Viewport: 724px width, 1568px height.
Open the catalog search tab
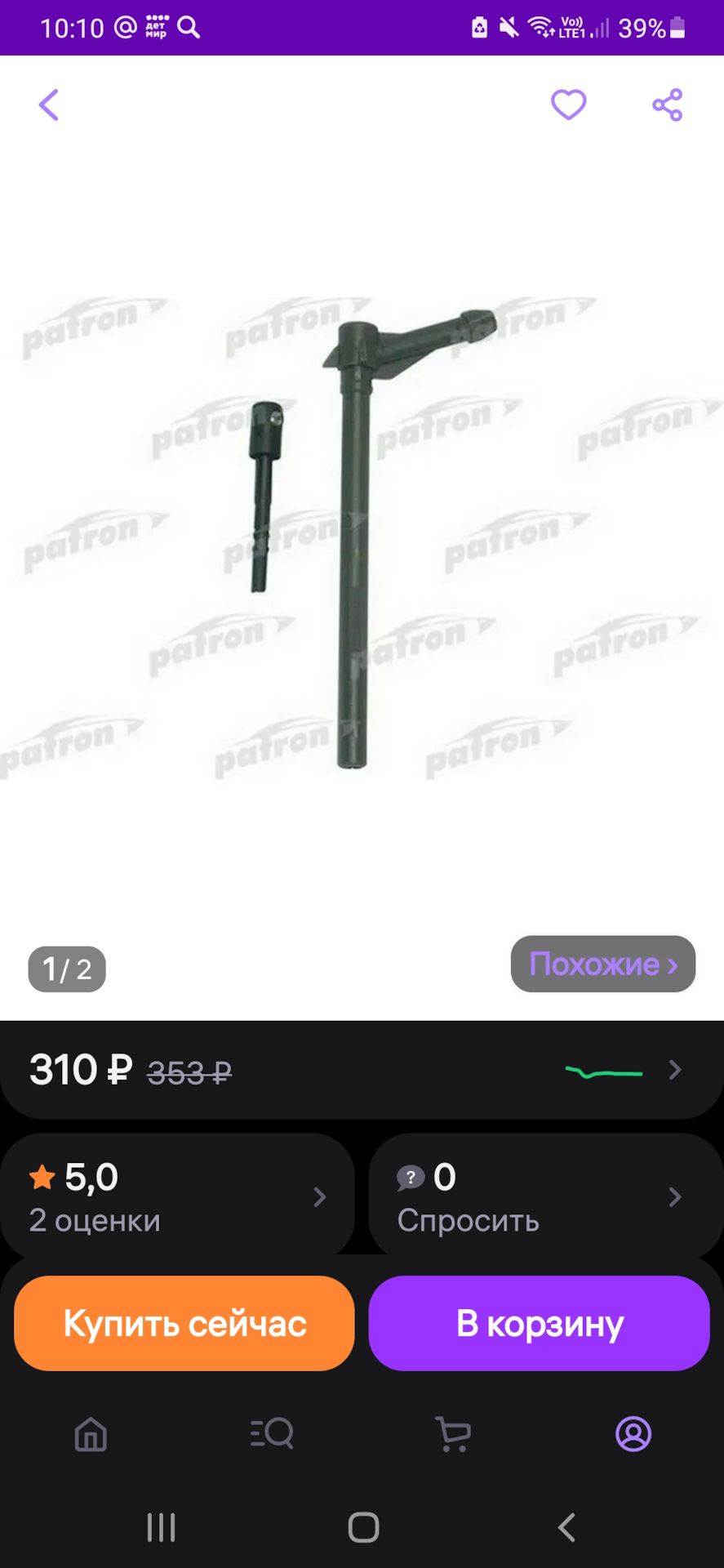pos(272,1434)
